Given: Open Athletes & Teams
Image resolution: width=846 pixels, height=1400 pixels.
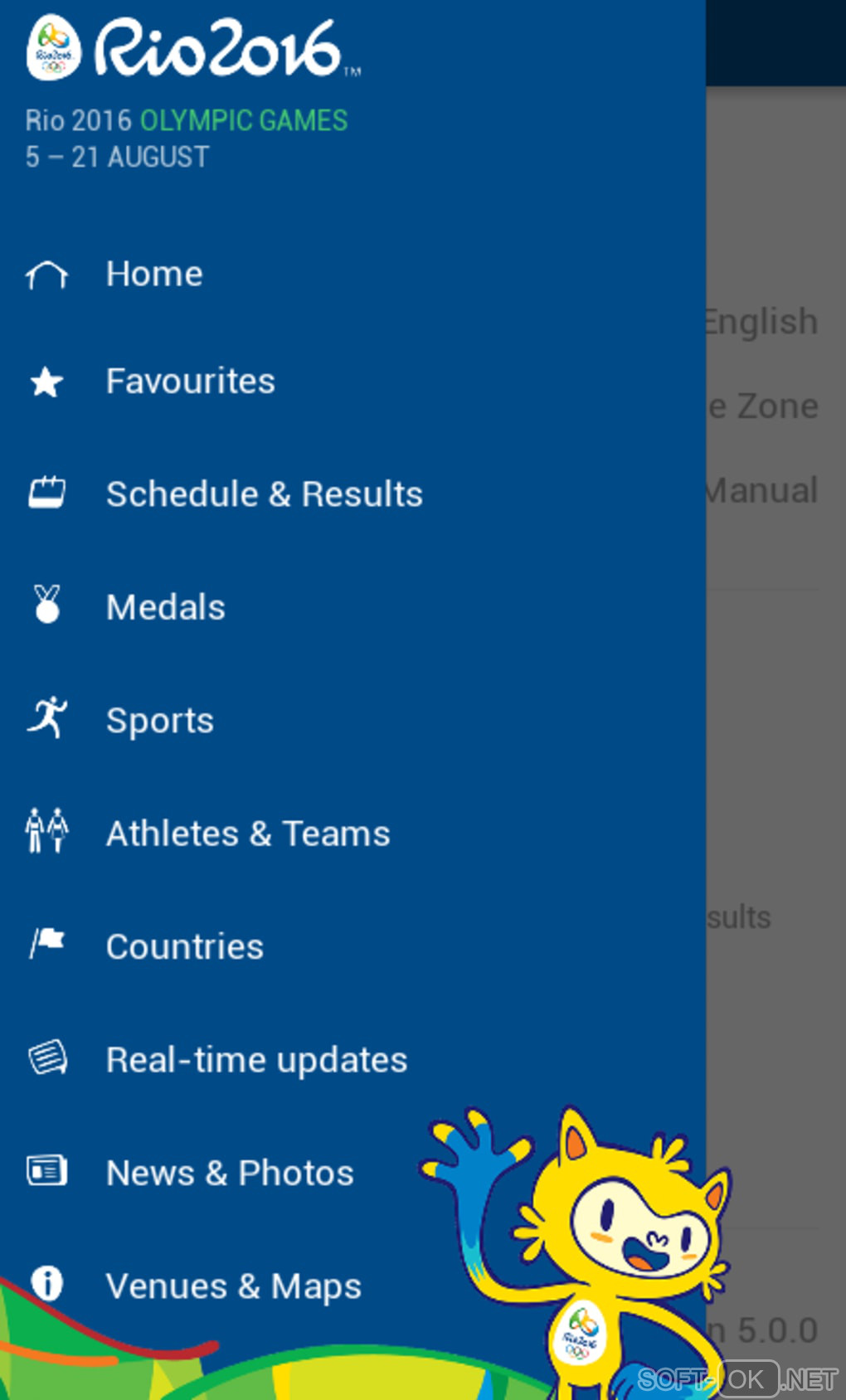Looking at the screenshot, I should (x=247, y=834).
